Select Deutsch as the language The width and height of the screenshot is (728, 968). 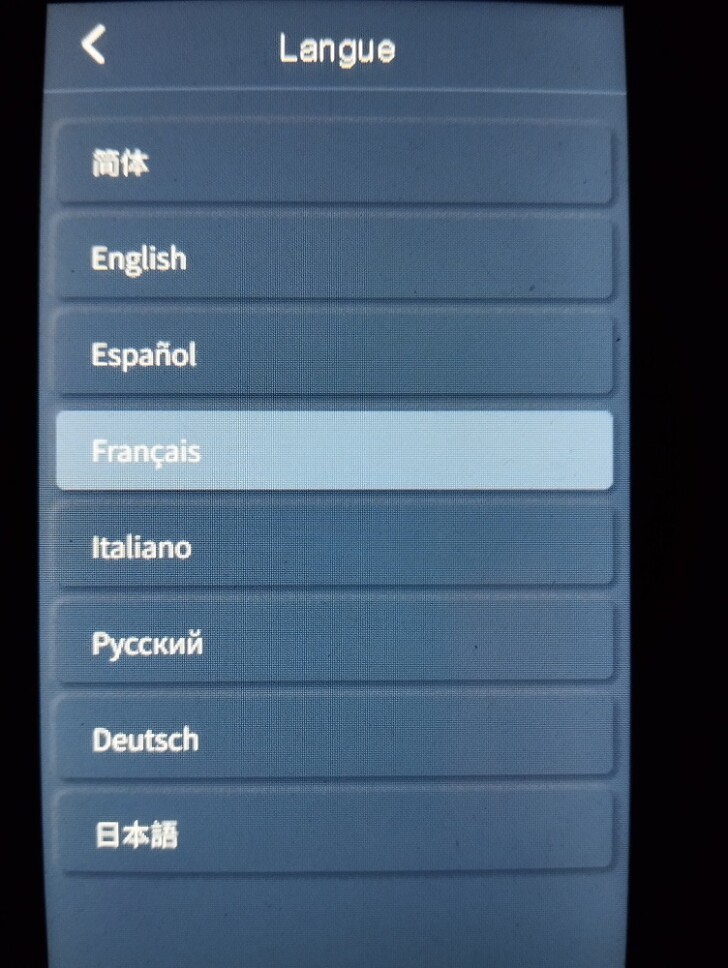(333, 739)
